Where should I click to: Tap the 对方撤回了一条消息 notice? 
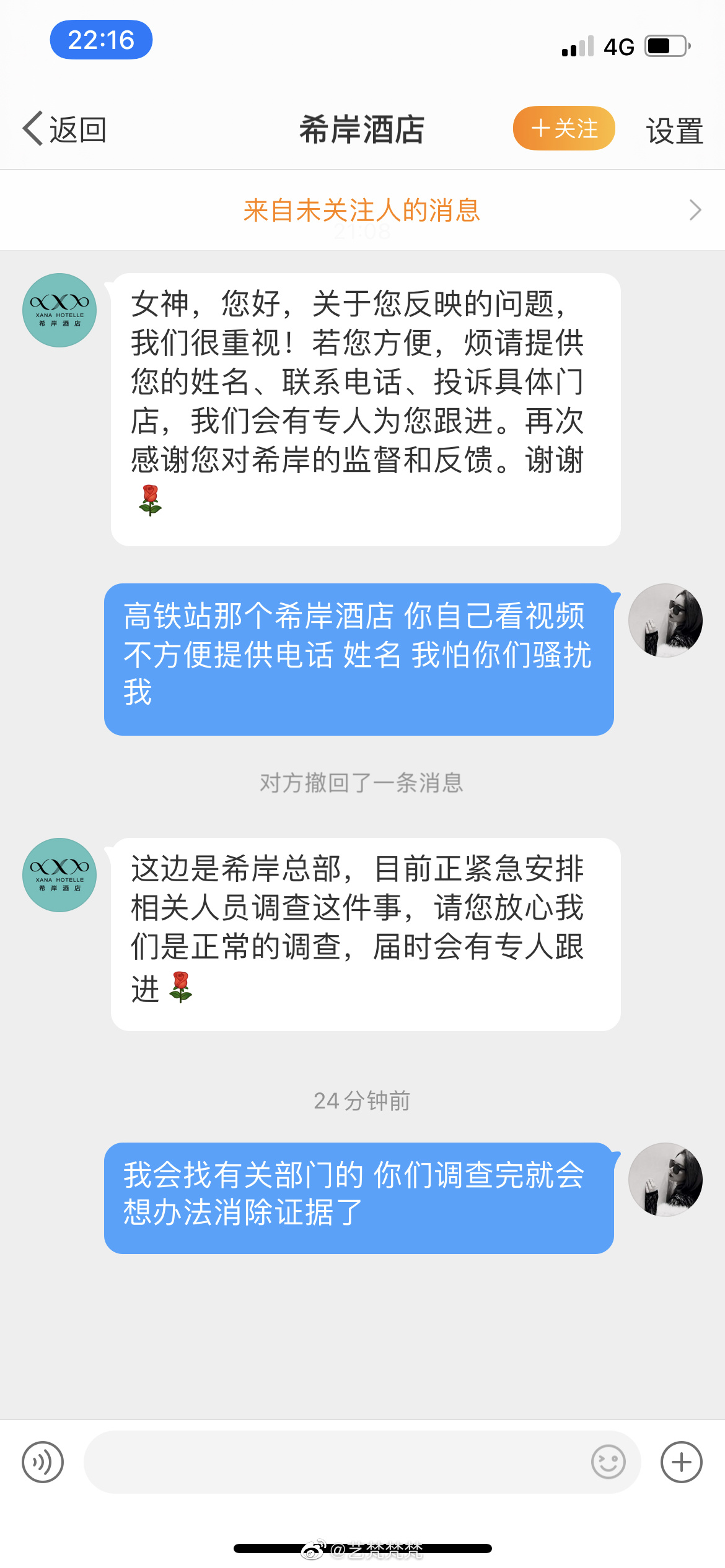362,785
